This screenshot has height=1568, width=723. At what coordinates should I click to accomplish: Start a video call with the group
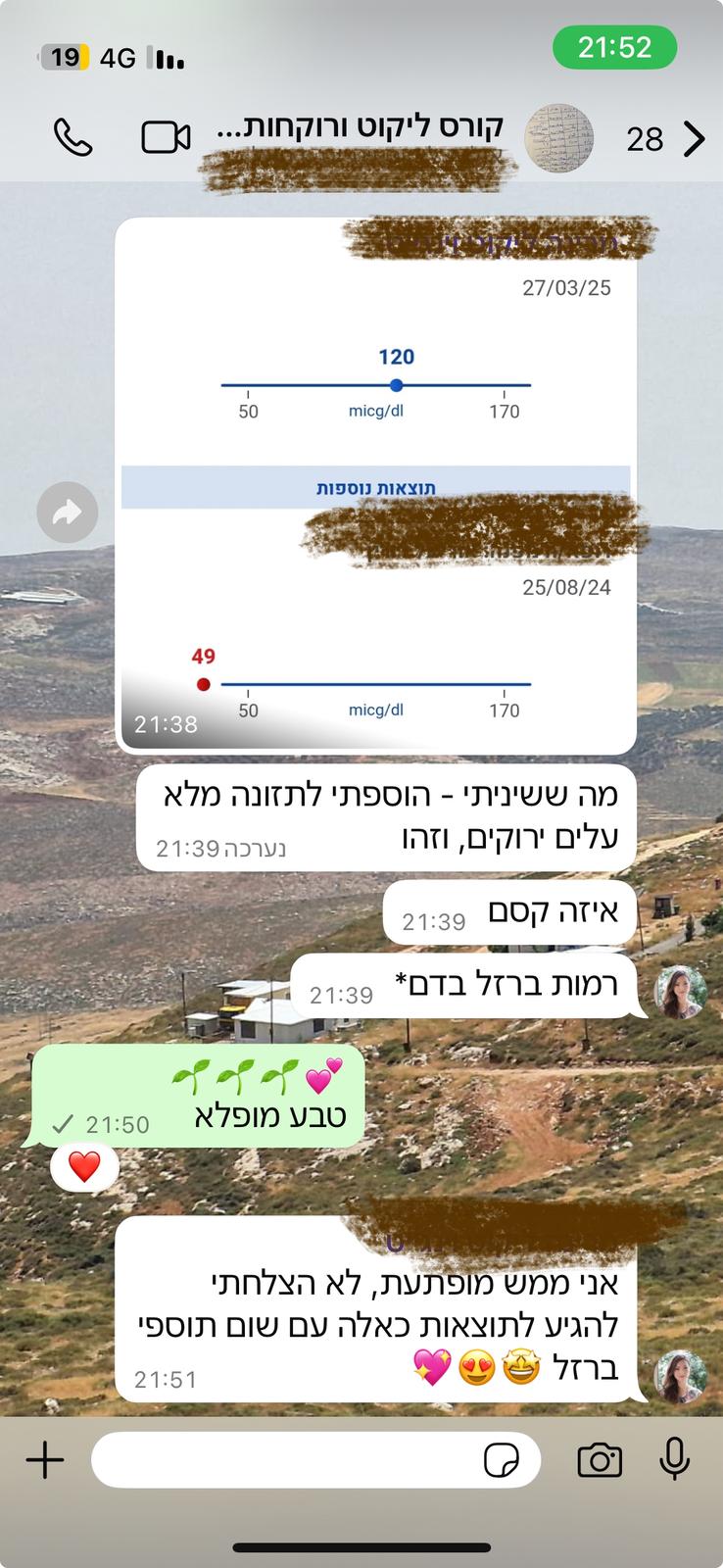click(166, 138)
